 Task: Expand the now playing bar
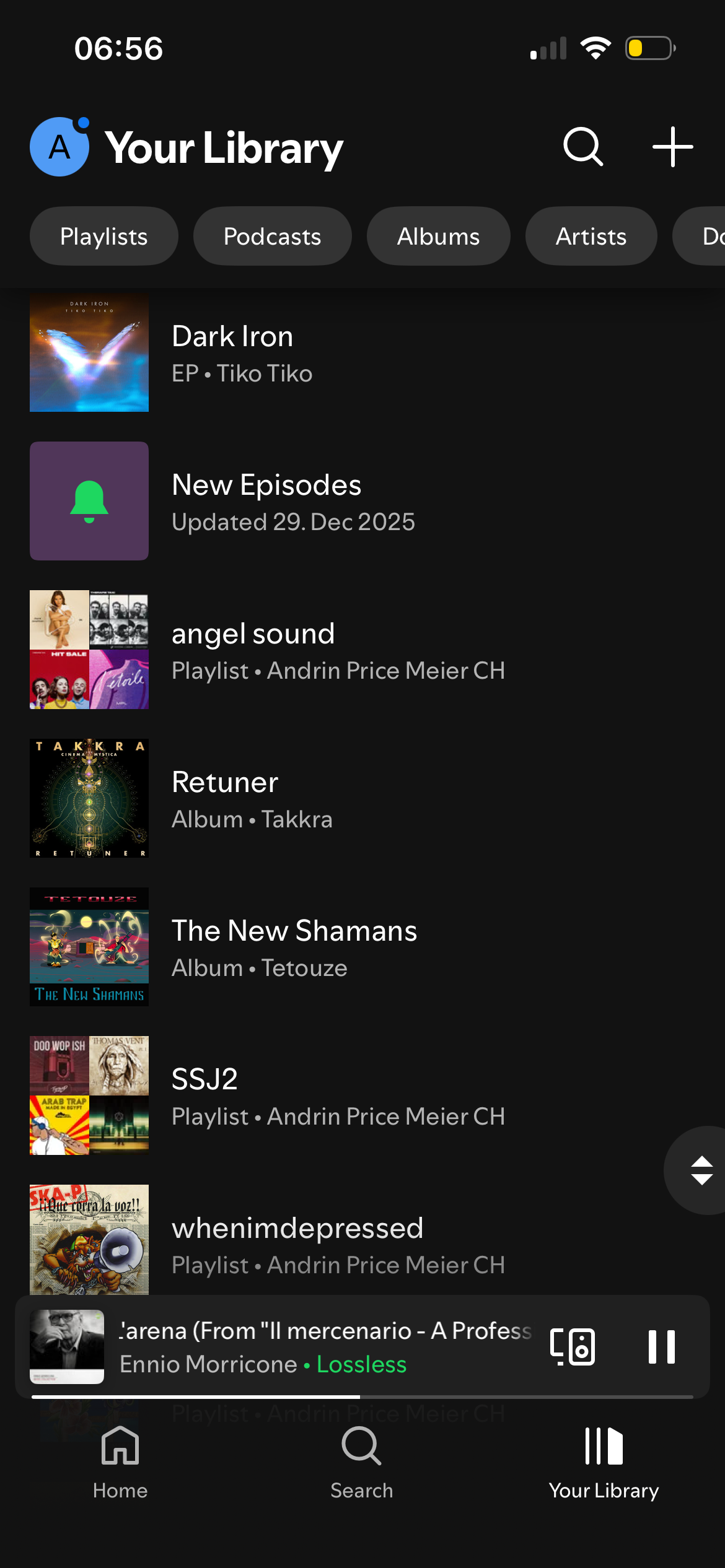tap(322, 1346)
